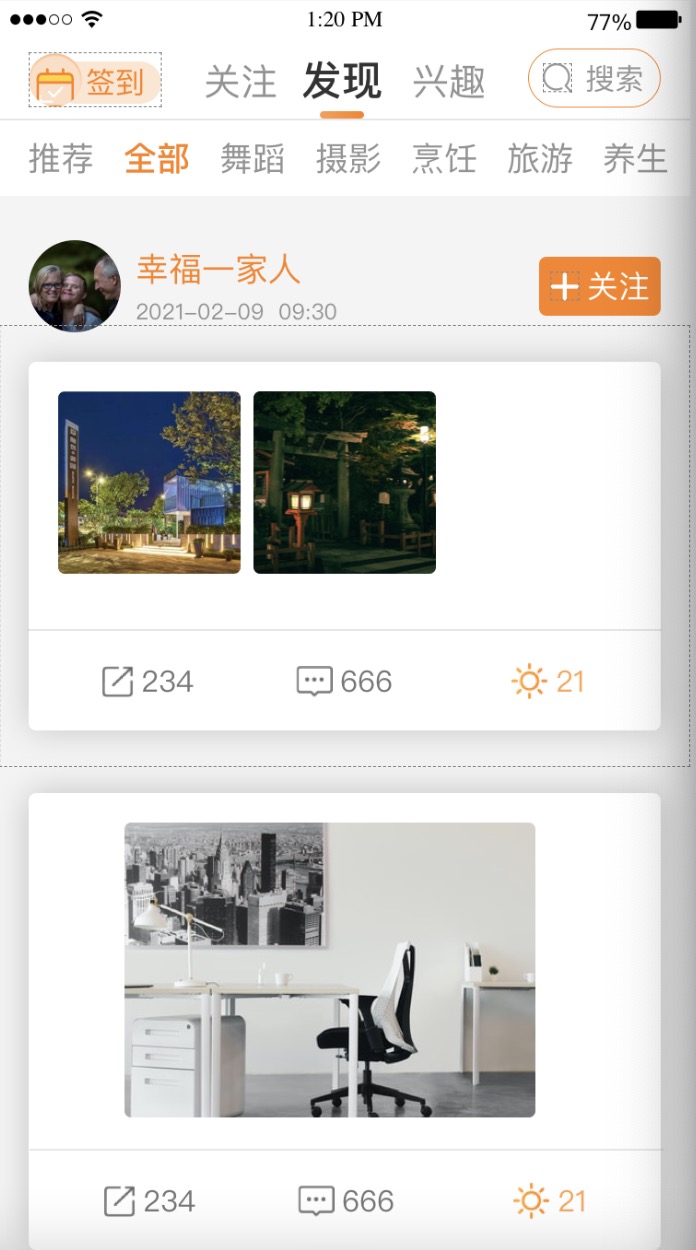Open comments under the office photo post
This screenshot has height=1250, width=696.
(346, 1201)
